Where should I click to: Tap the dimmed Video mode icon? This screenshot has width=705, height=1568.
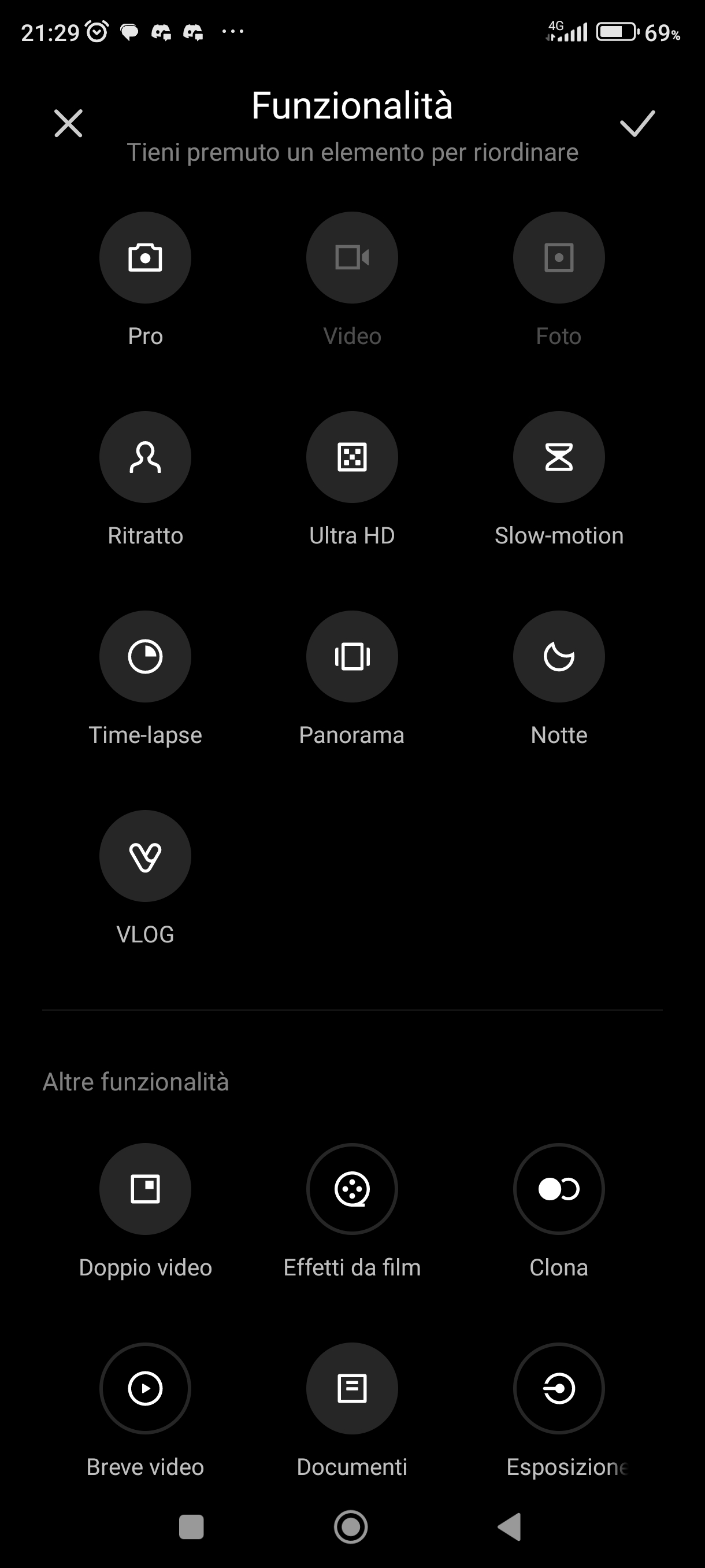pyautogui.click(x=352, y=258)
